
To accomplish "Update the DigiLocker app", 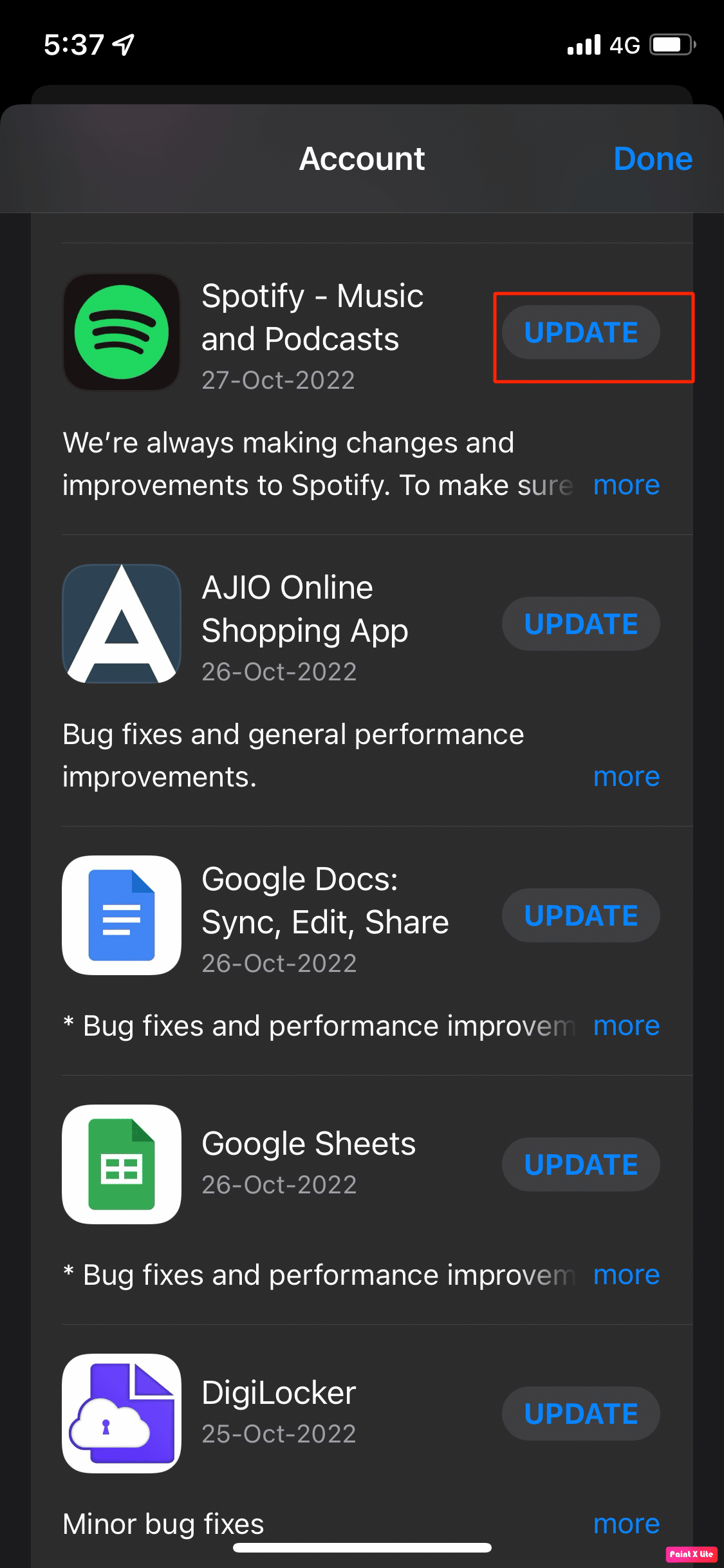I will coord(580,1414).
